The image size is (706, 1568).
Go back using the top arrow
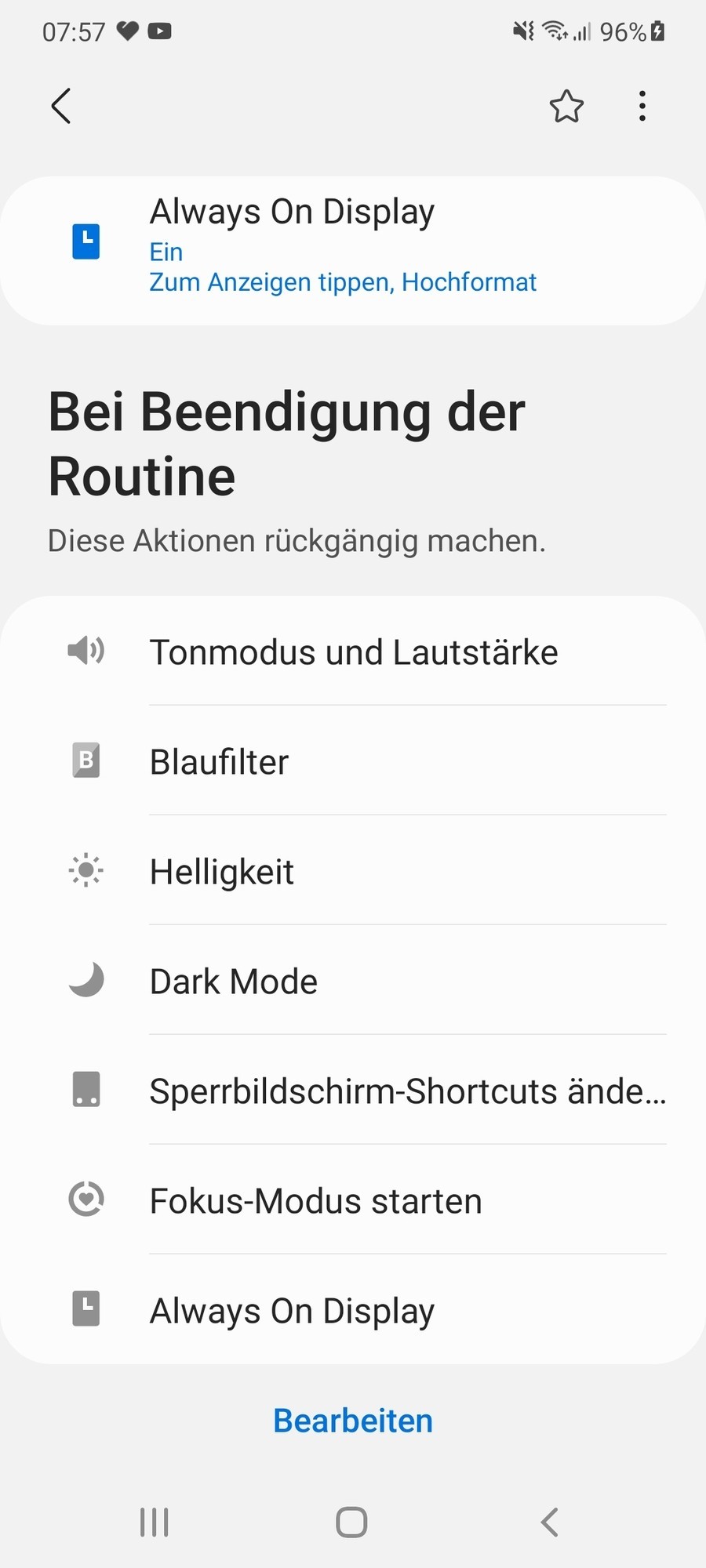click(61, 106)
